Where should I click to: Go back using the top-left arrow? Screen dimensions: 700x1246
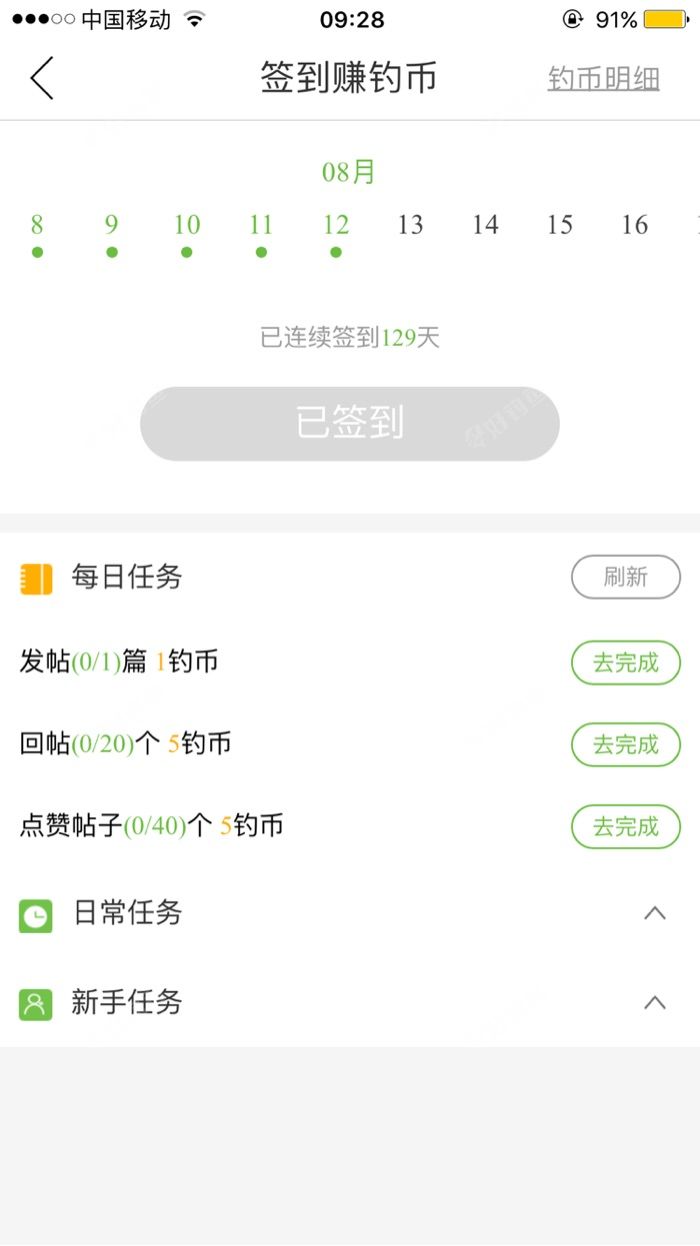[x=42, y=78]
